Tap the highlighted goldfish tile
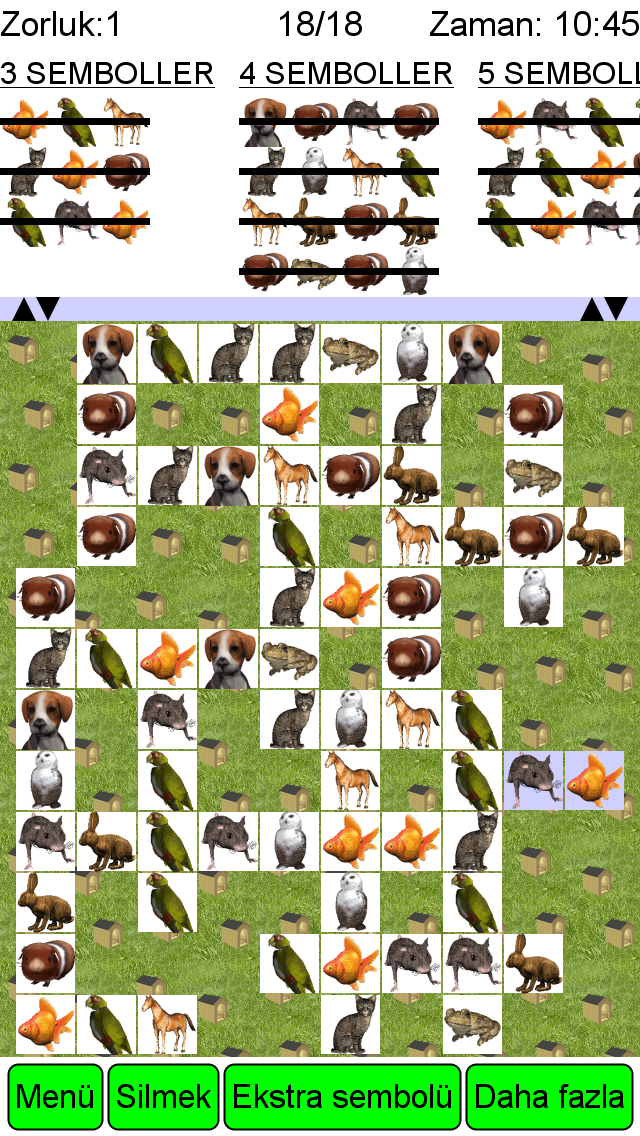Viewport: 640px width, 1136px height. 594,780
